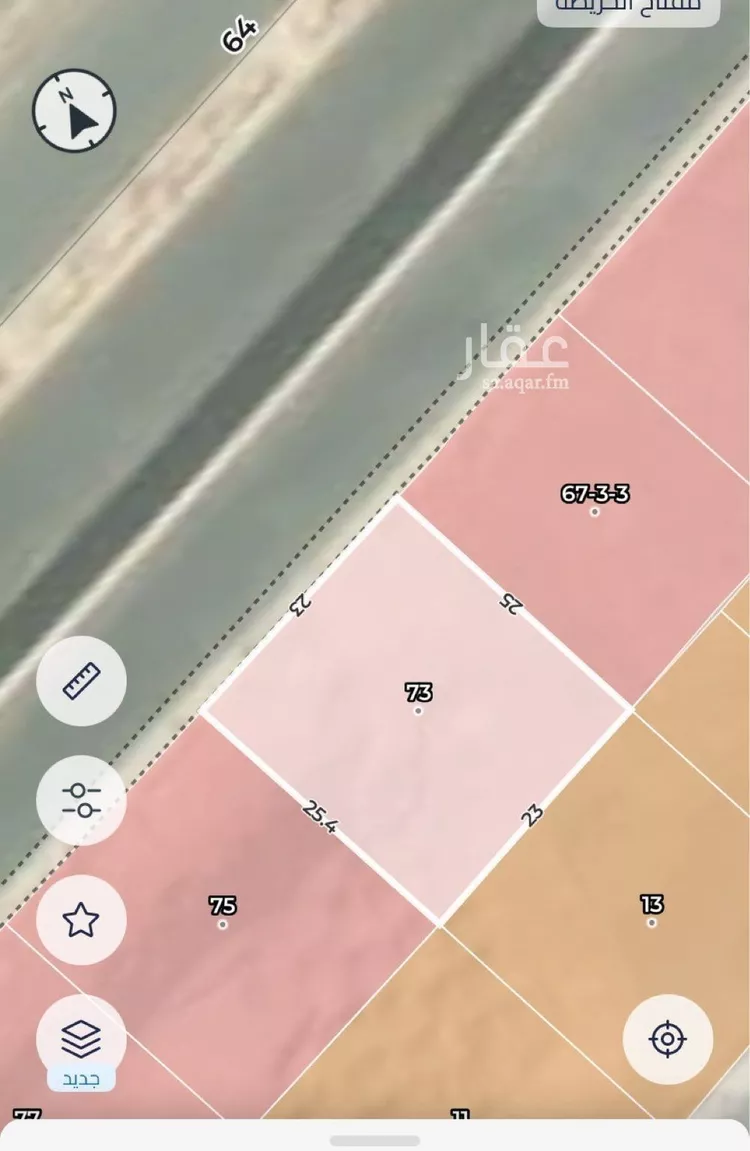Open the map layers menu

point(81,1040)
